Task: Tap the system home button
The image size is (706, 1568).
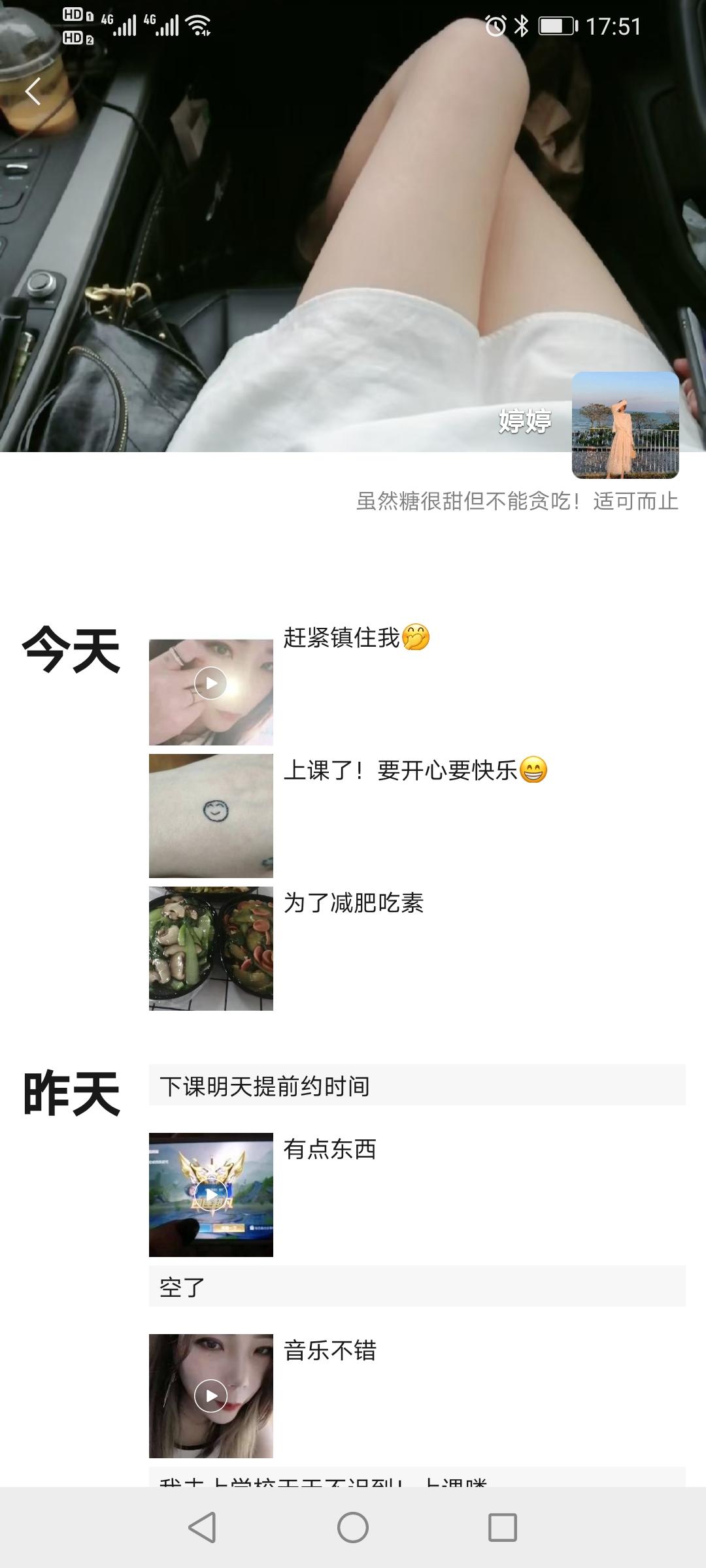Action: (x=353, y=1527)
